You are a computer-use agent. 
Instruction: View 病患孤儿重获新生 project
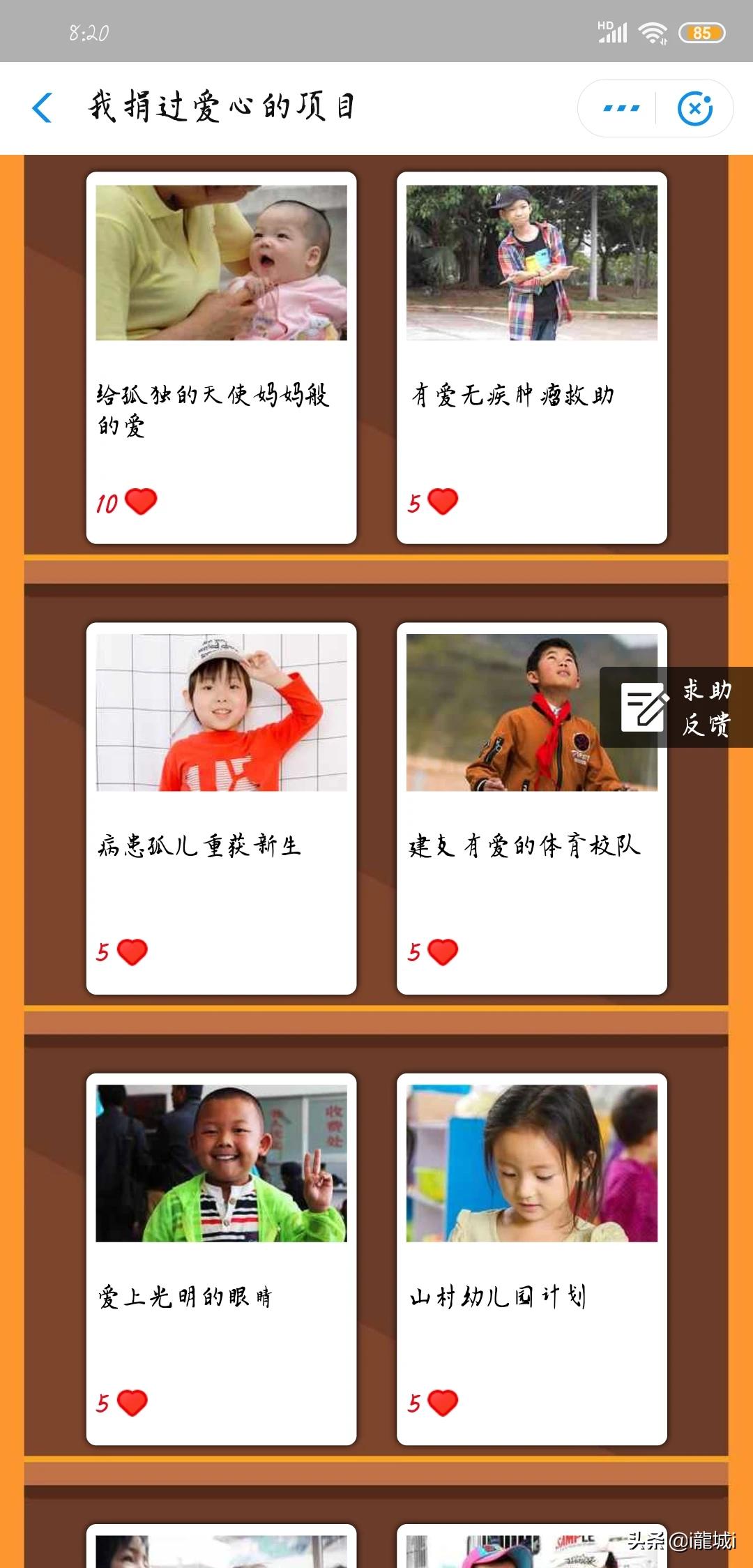pyautogui.click(x=221, y=808)
